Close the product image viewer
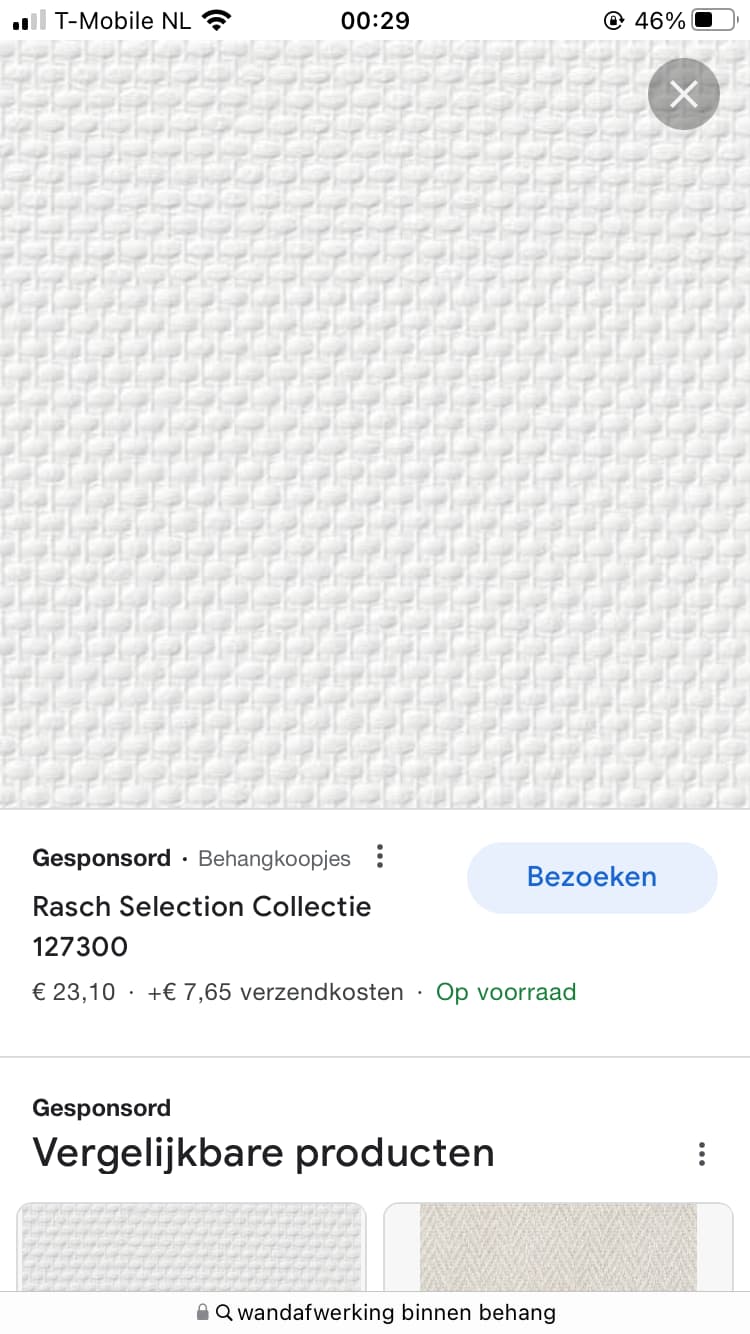Viewport: 750px width, 1334px height. click(x=684, y=94)
